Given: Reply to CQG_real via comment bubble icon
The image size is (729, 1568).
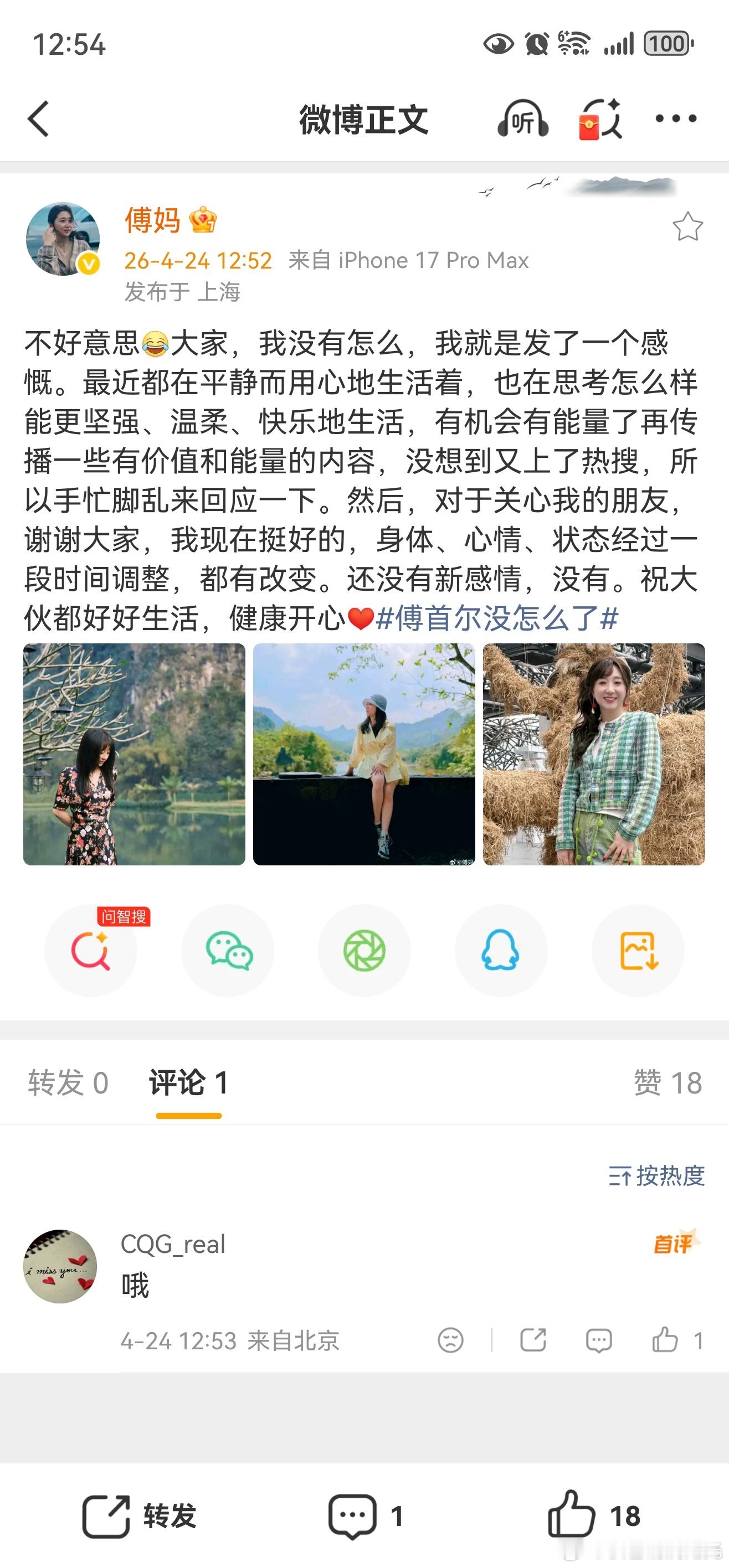Looking at the screenshot, I should (599, 1340).
